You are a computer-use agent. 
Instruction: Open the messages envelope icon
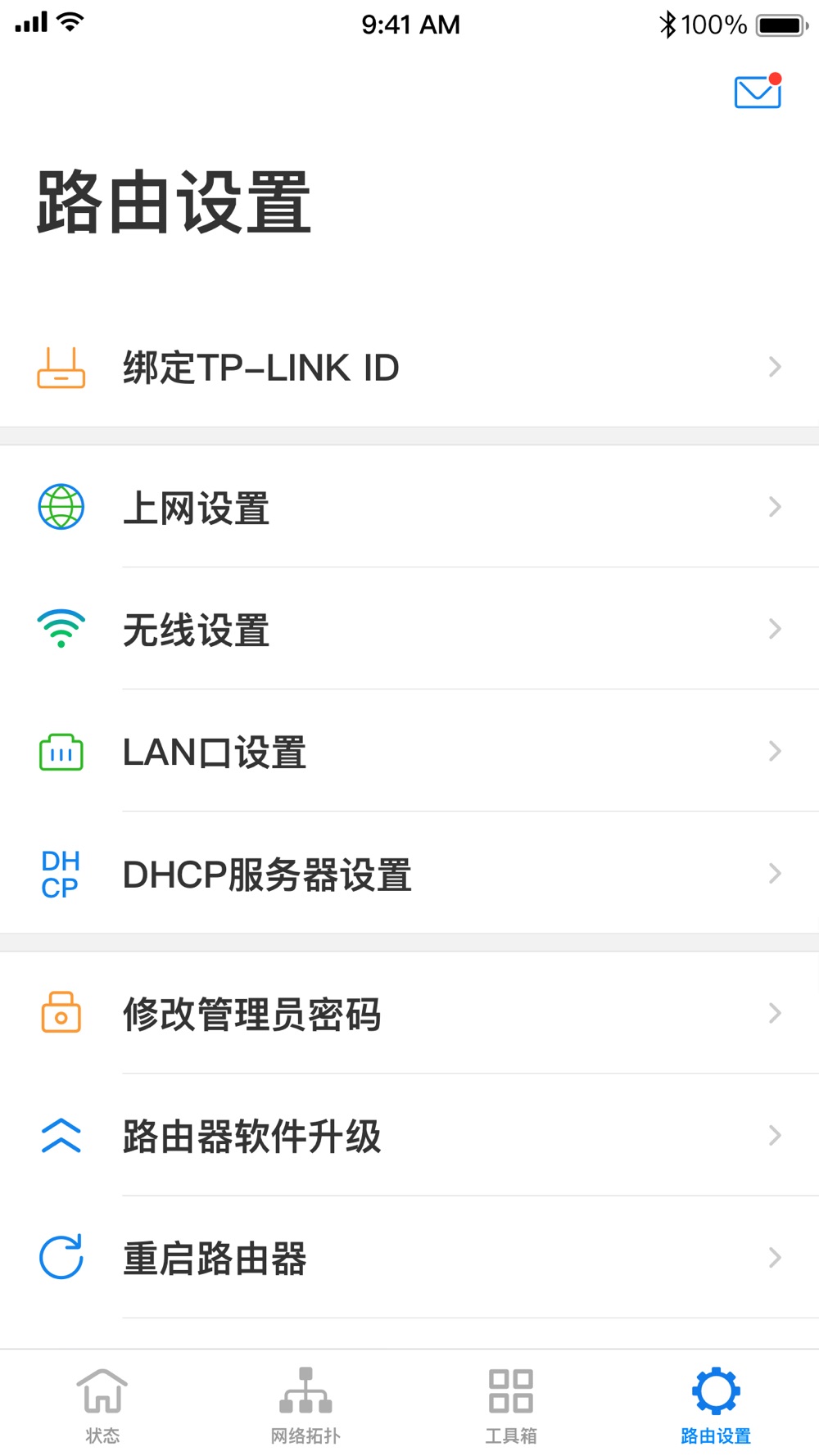click(x=758, y=91)
